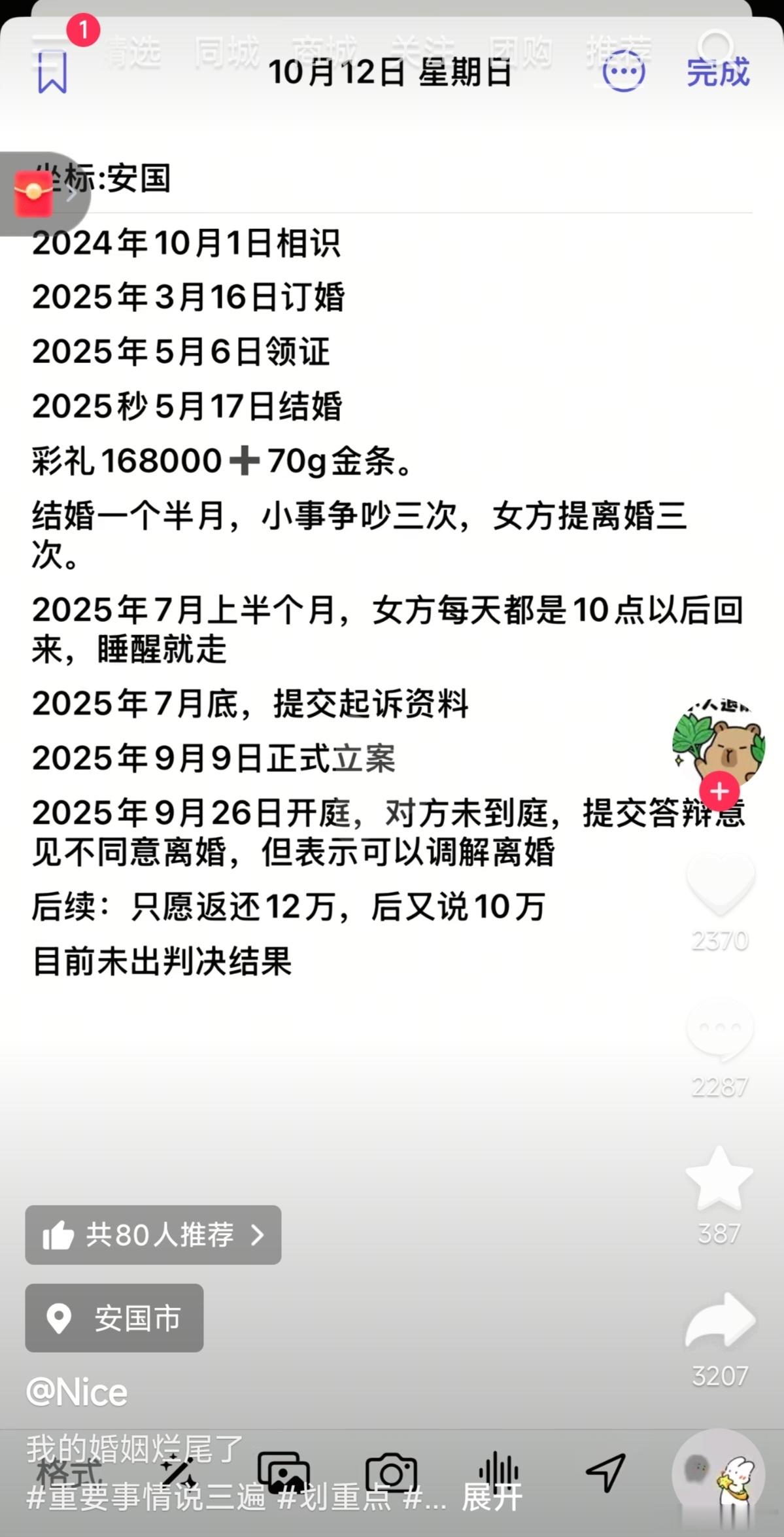Tap the plus to follow the account
Image resolution: width=784 pixels, height=1537 pixels.
pyautogui.click(x=719, y=790)
